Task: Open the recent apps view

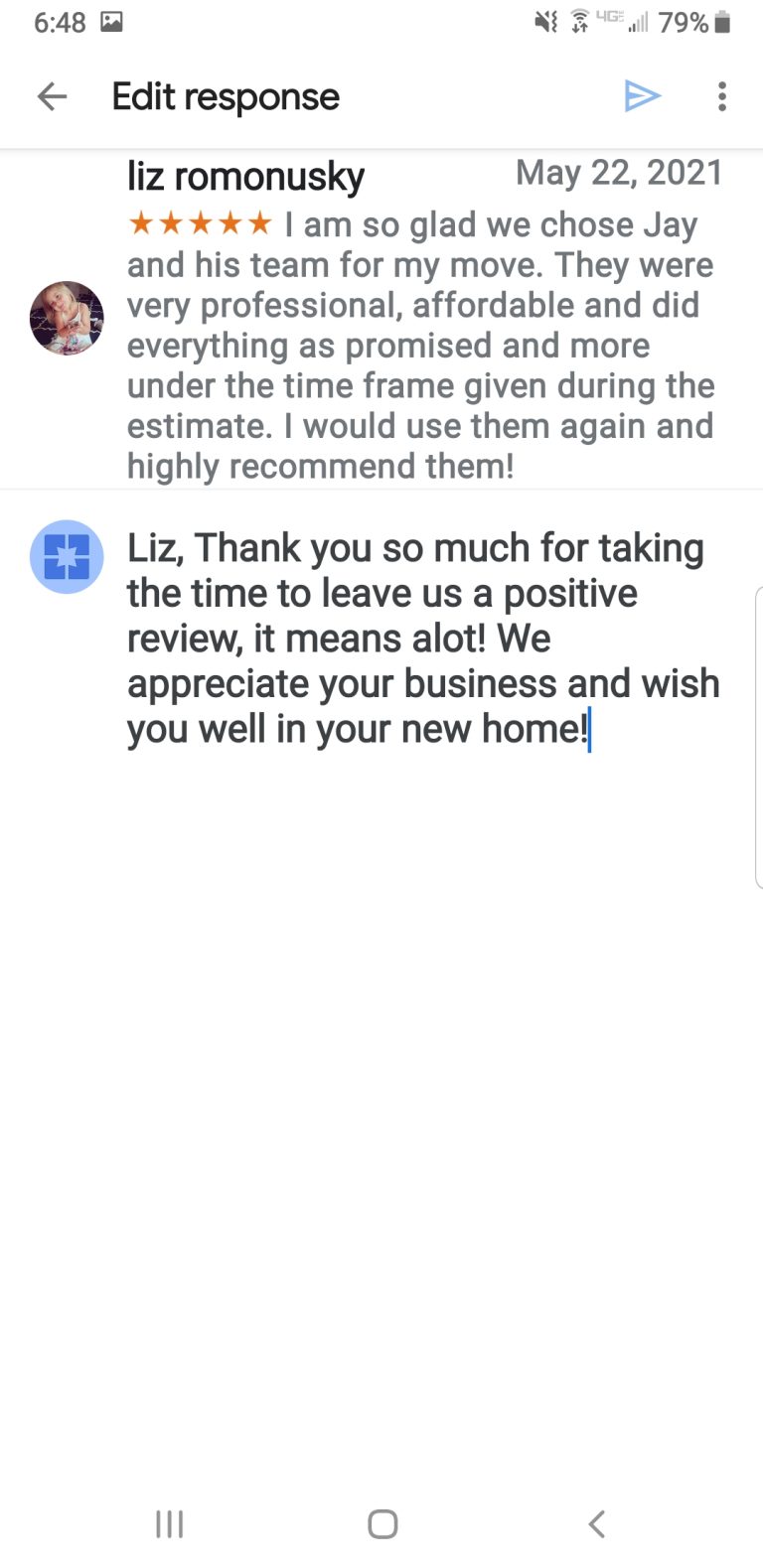Action: click(170, 1523)
